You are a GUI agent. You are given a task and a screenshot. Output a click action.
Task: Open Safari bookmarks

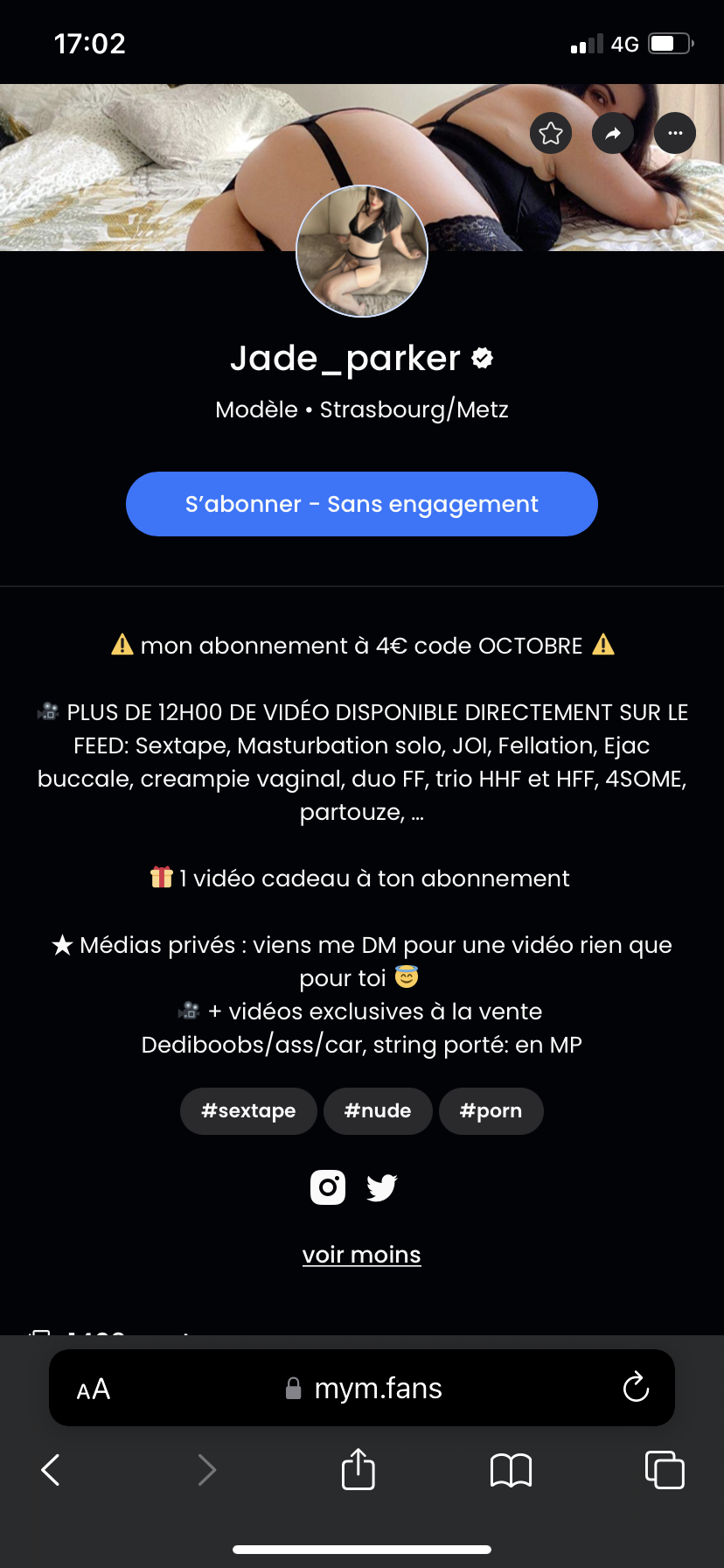[x=512, y=1470]
